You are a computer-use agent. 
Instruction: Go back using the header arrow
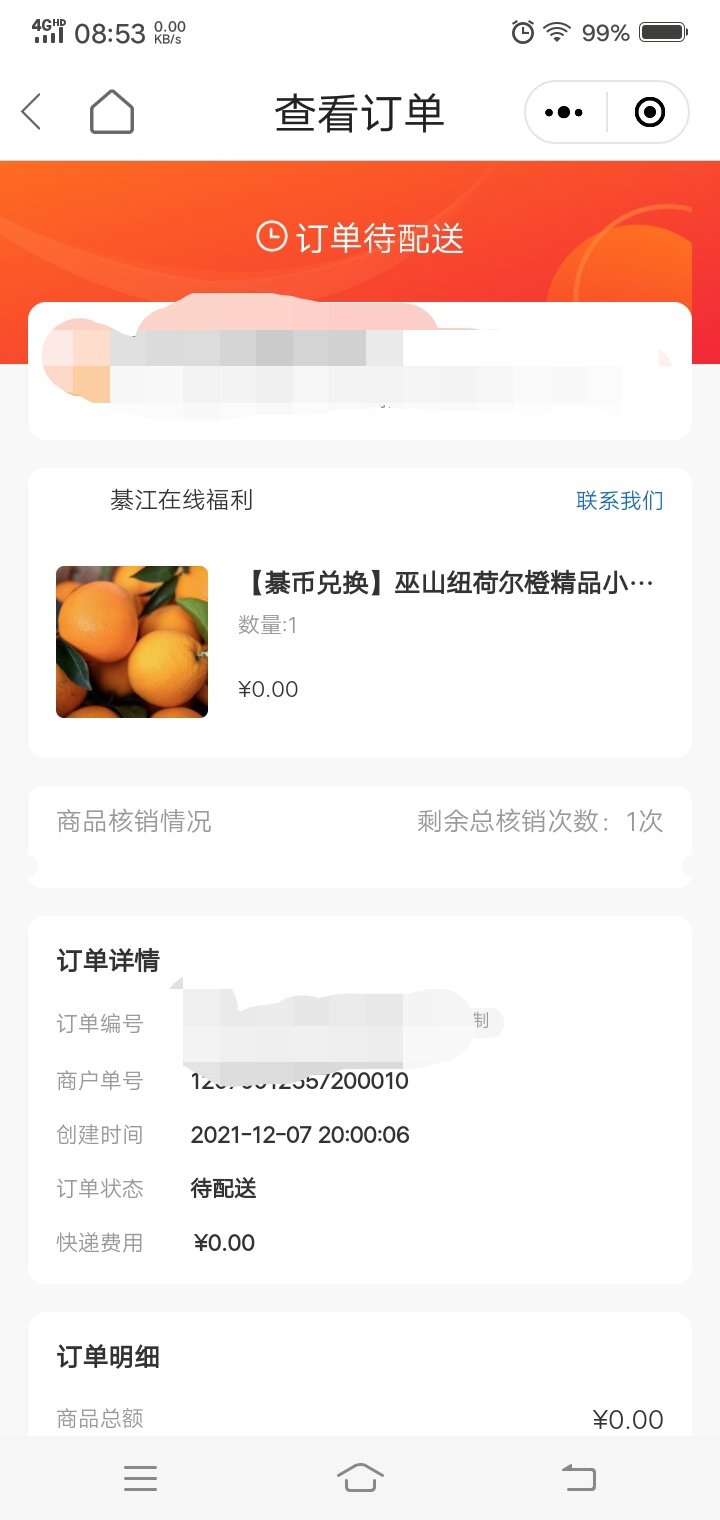[32, 112]
